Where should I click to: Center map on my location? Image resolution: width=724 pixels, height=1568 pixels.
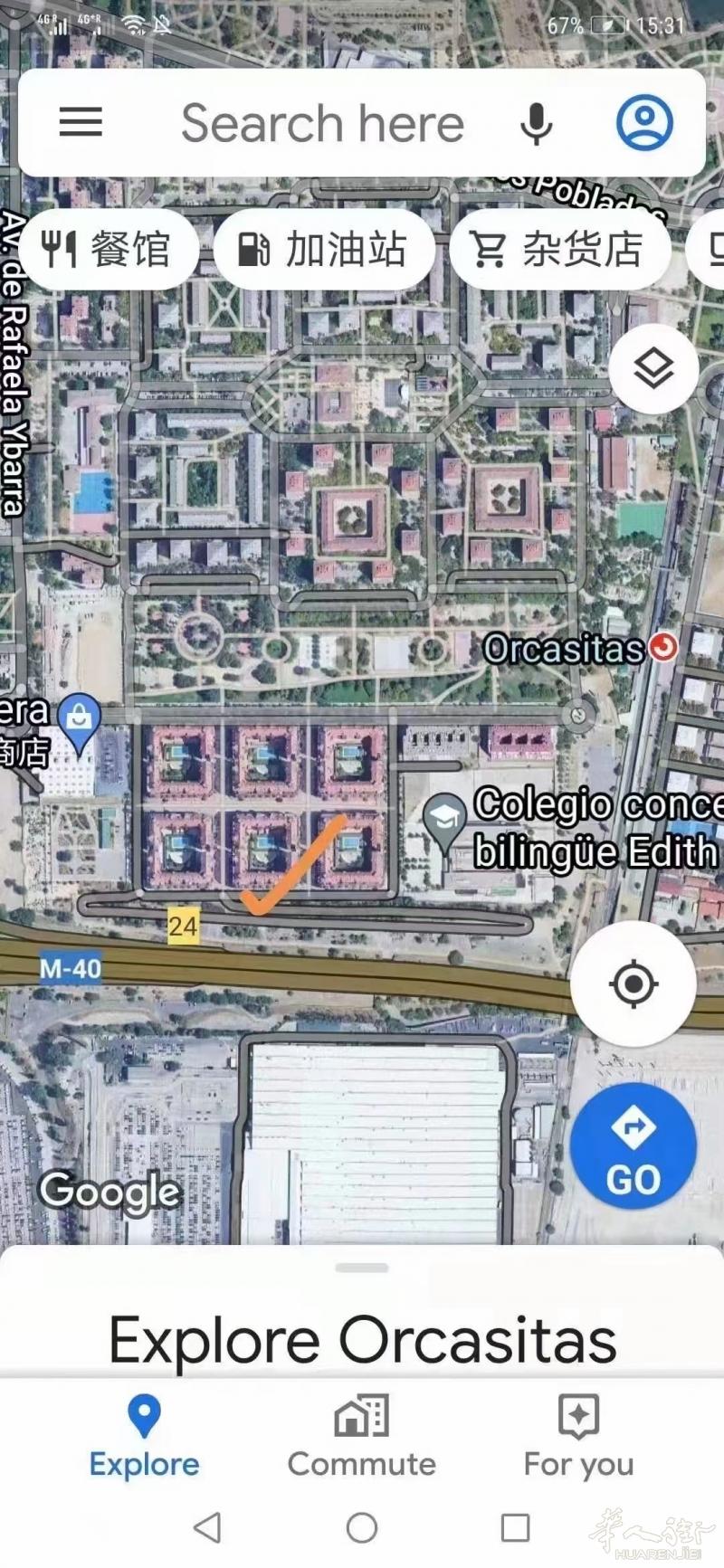point(633,984)
